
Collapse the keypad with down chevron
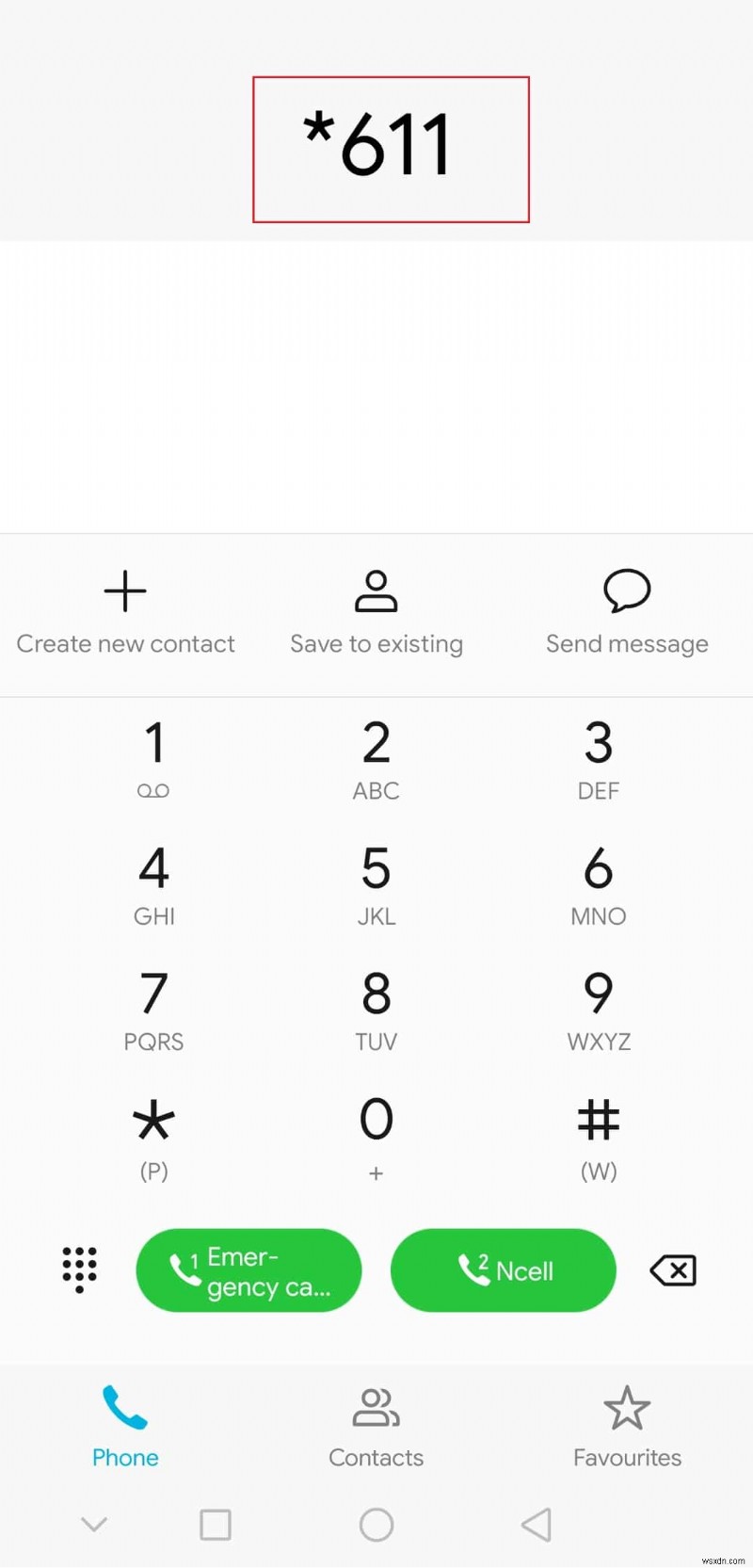click(x=94, y=1523)
